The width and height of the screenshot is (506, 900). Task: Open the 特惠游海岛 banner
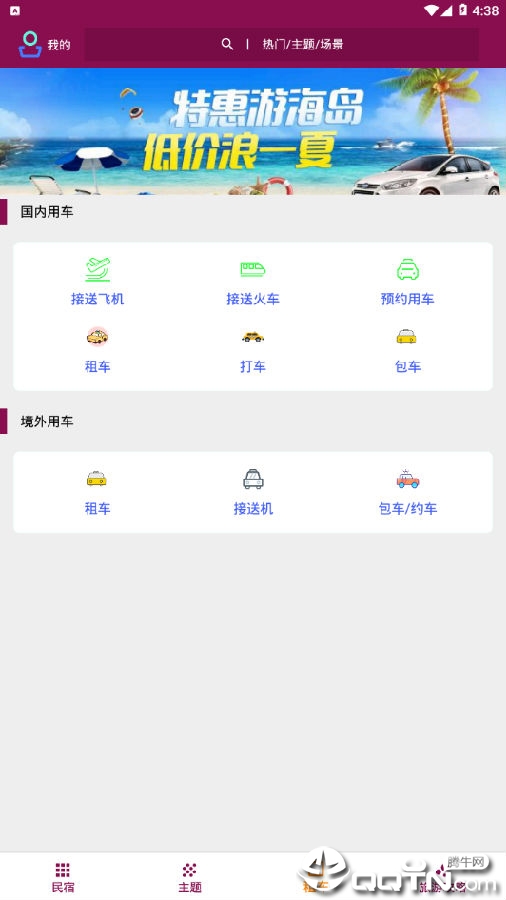point(253,131)
